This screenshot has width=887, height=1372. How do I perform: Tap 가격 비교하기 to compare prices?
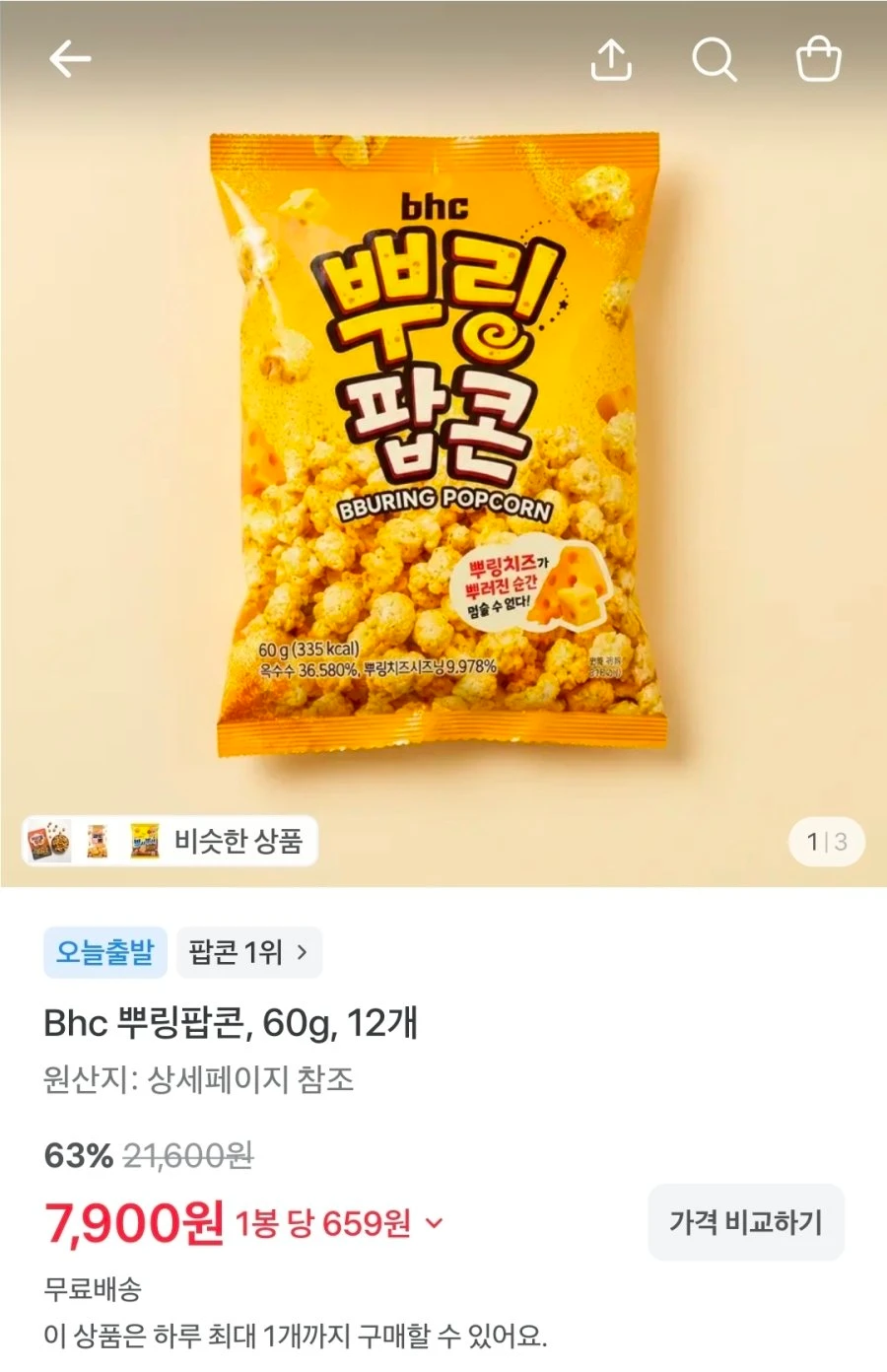746,1222
